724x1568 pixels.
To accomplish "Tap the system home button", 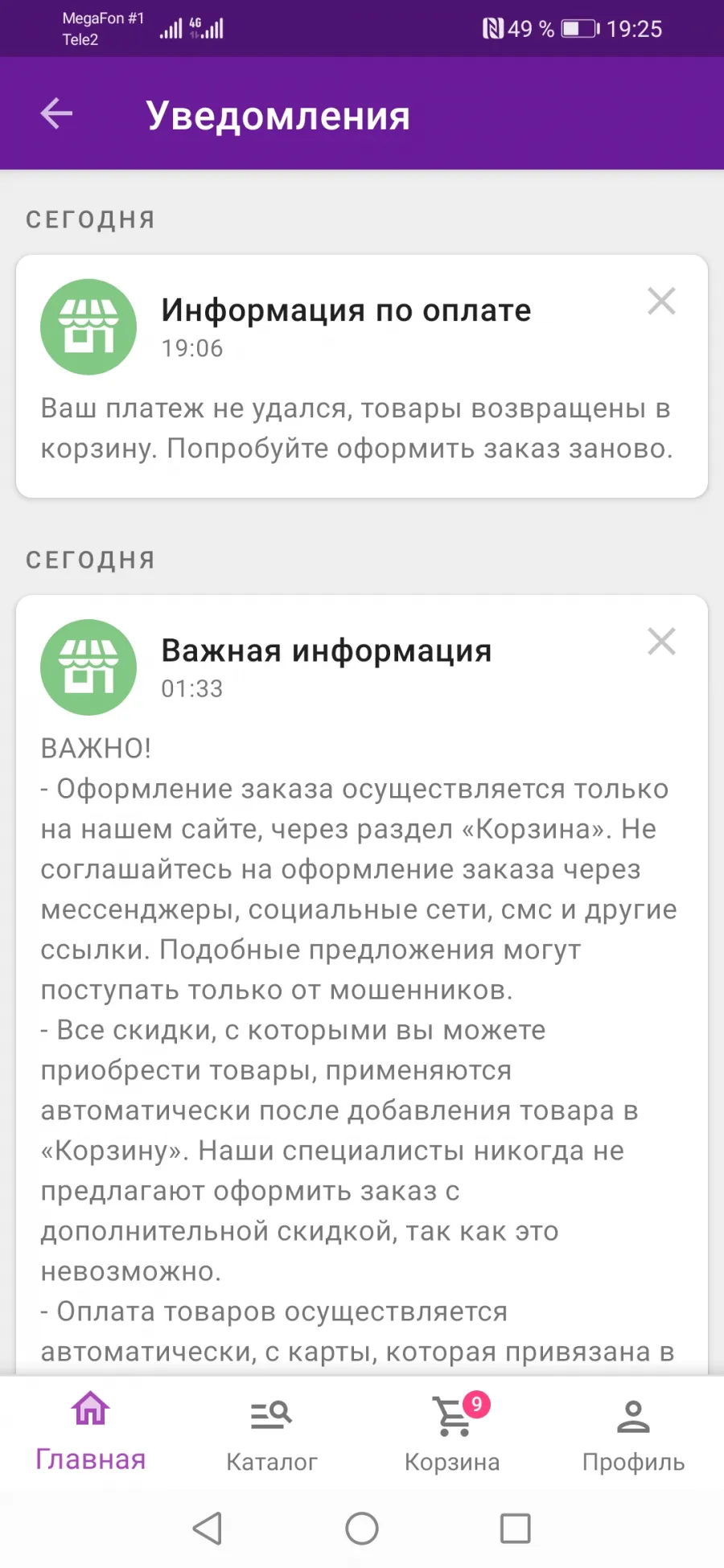I will tap(362, 1529).
